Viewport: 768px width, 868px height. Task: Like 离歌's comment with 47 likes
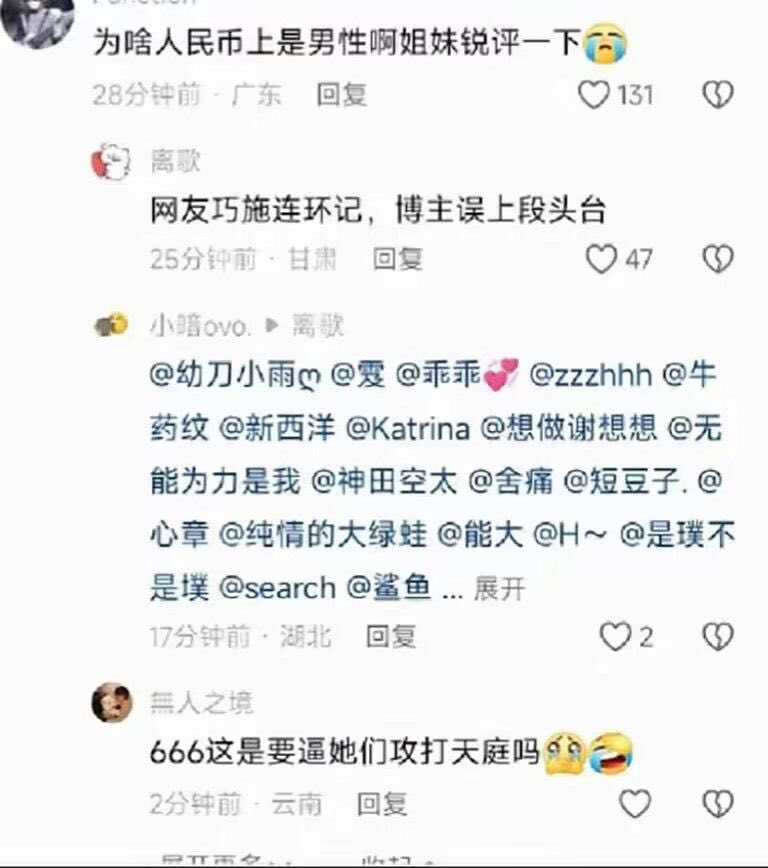pyautogui.click(x=601, y=260)
